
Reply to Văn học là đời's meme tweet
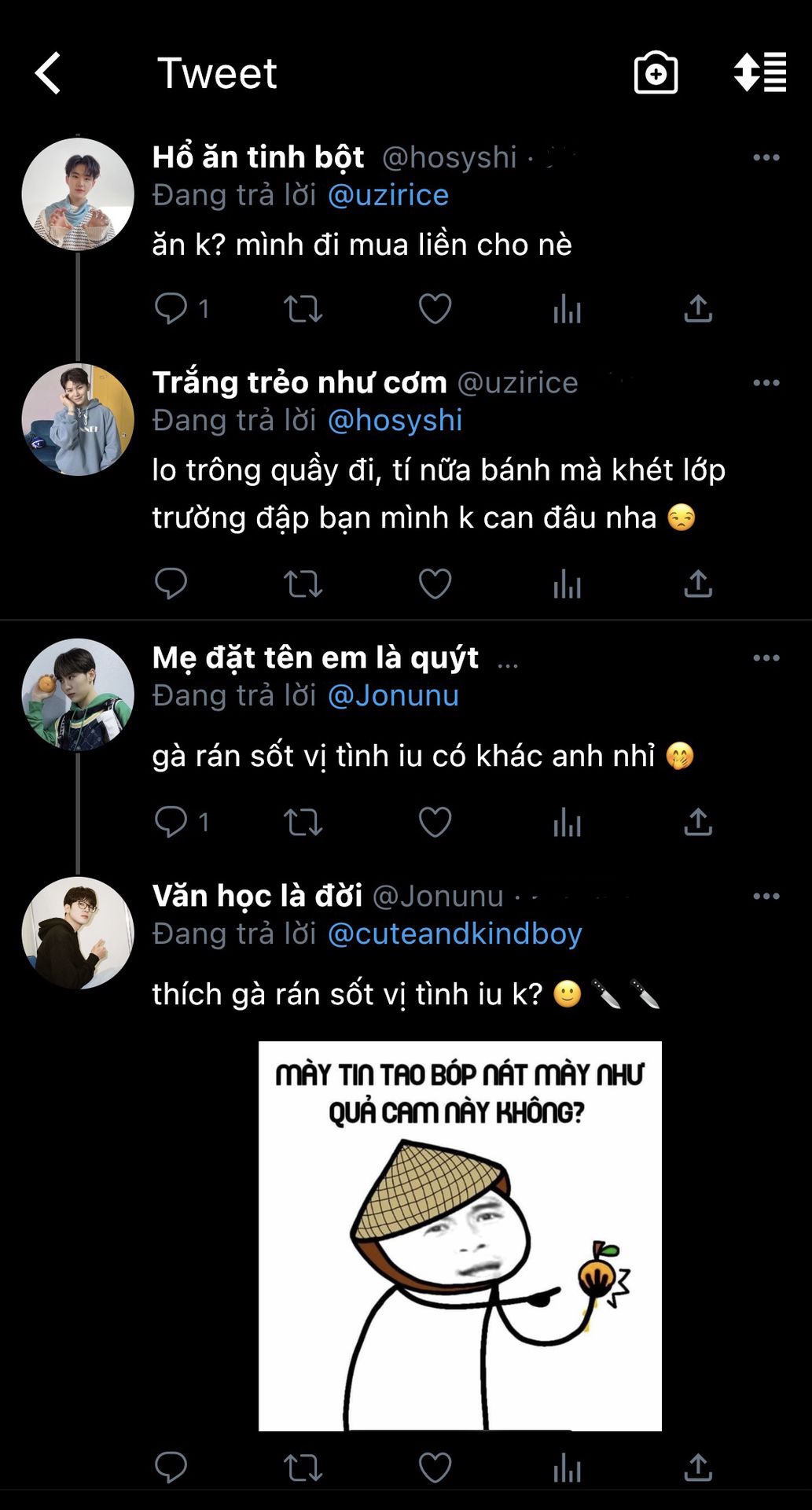[171, 1467]
